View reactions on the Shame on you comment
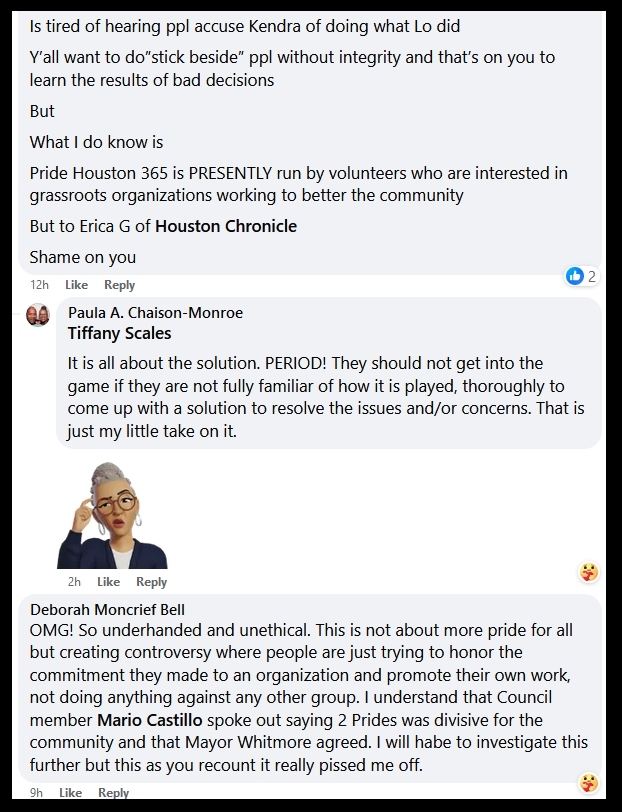 coord(581,276)
